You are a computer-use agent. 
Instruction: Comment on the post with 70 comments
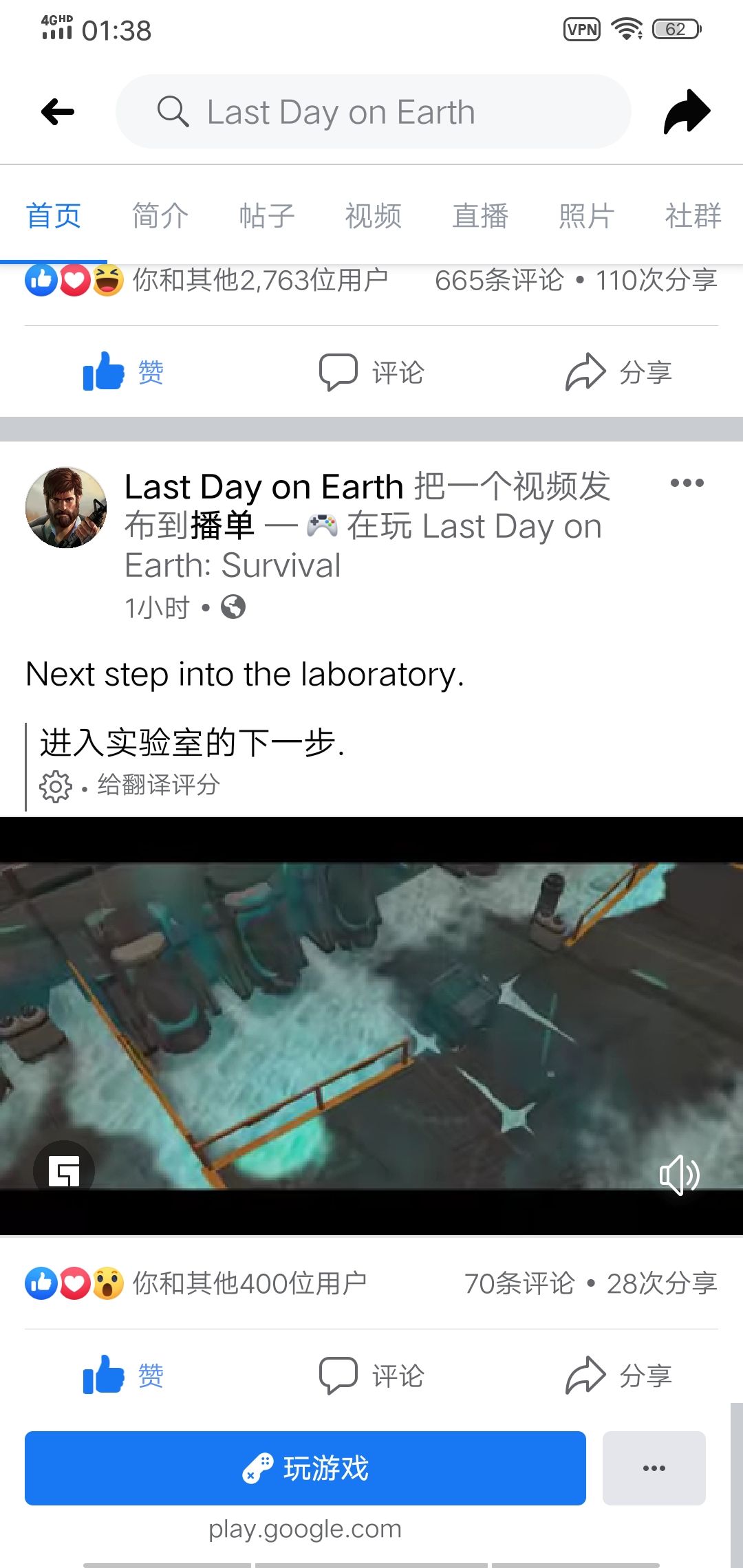coord(371,1375)
